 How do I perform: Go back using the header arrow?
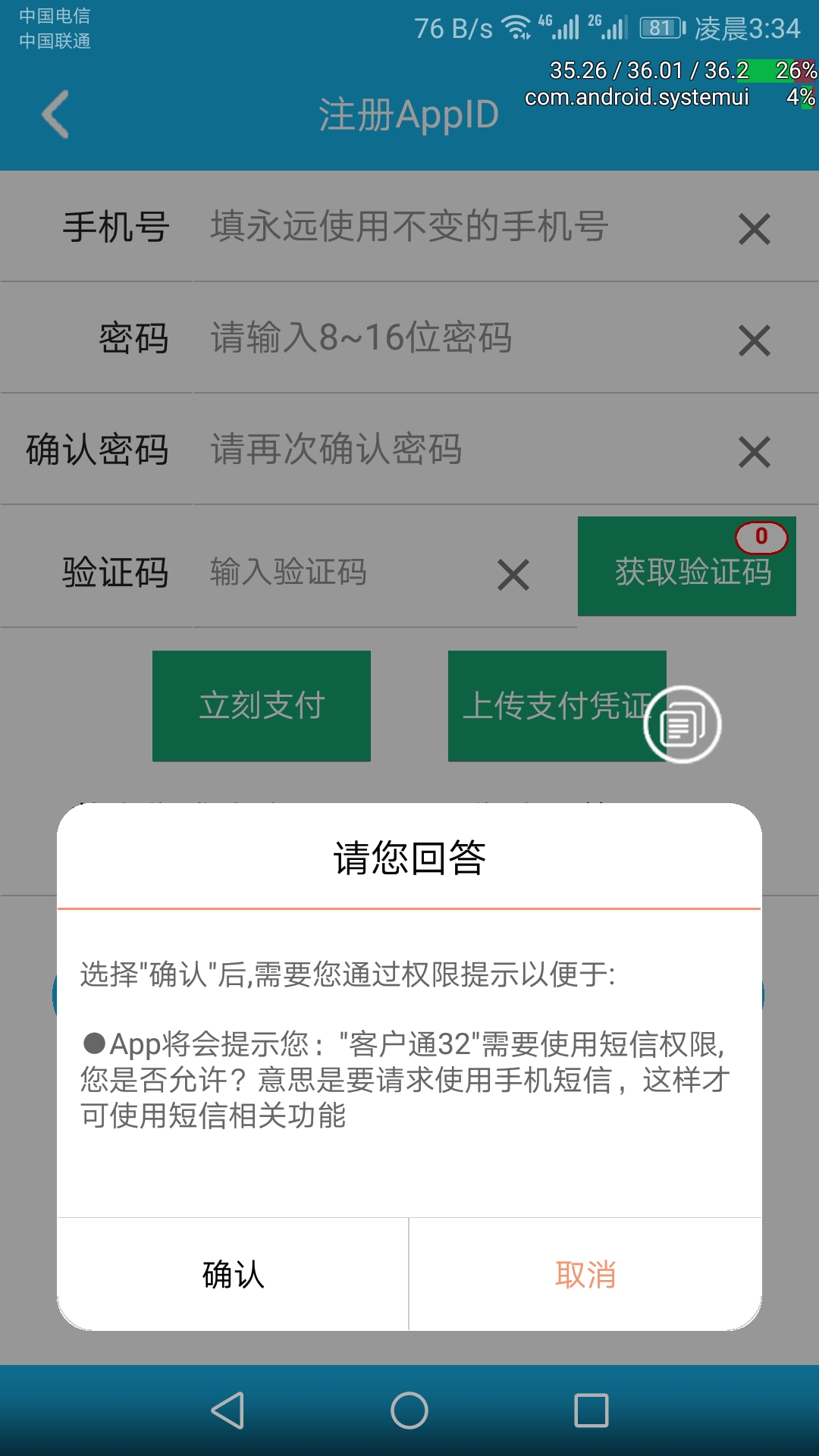click(x=55, y=115)
